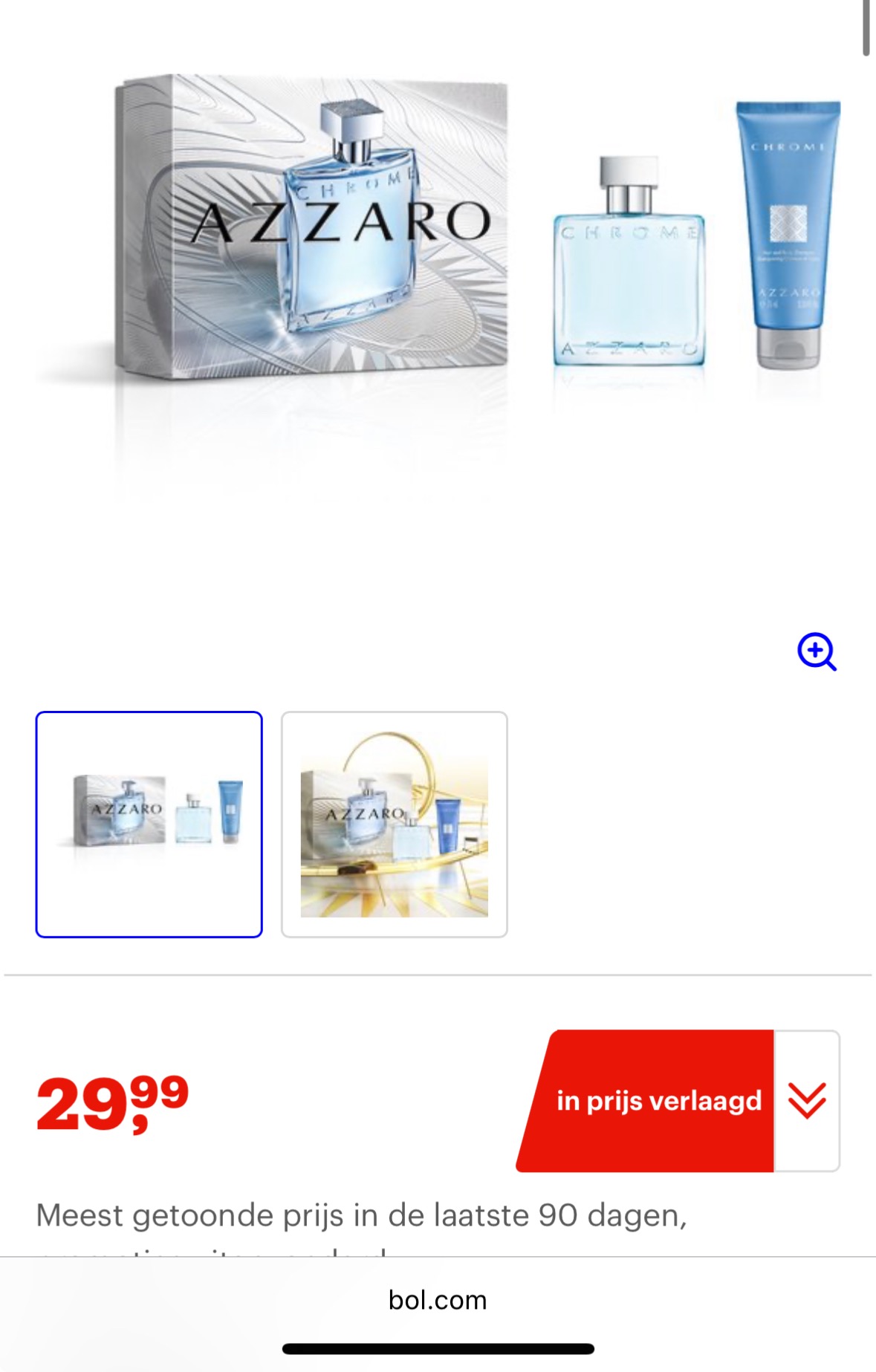This screenshot has width=876, height=1372.
Task: Click the double-chevron arrows next to the discount banner
Action: pos(805,1101)
